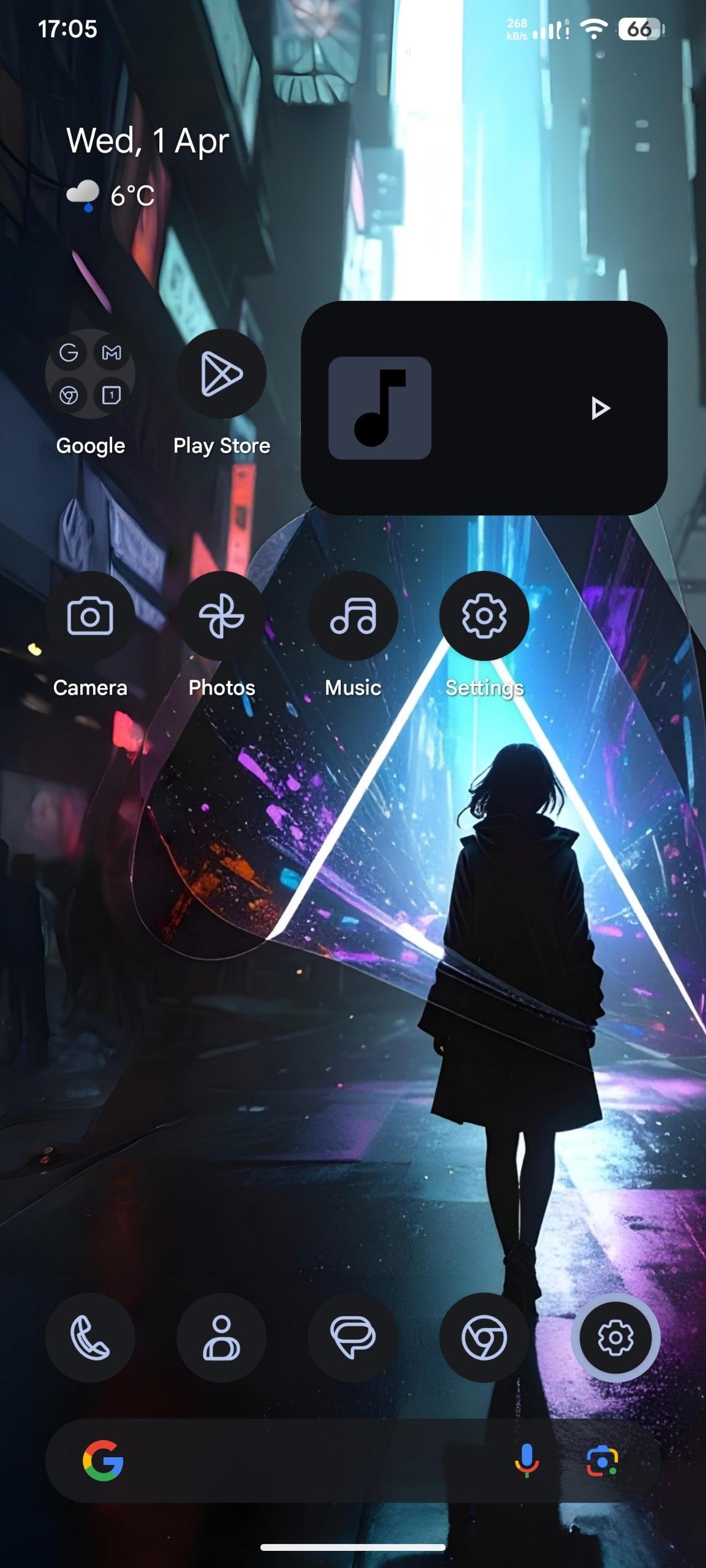The height and width of the screenshot is (1568, 706).
Task: Open the dock's unlabeled gear icon
Action: [615, 1338]
